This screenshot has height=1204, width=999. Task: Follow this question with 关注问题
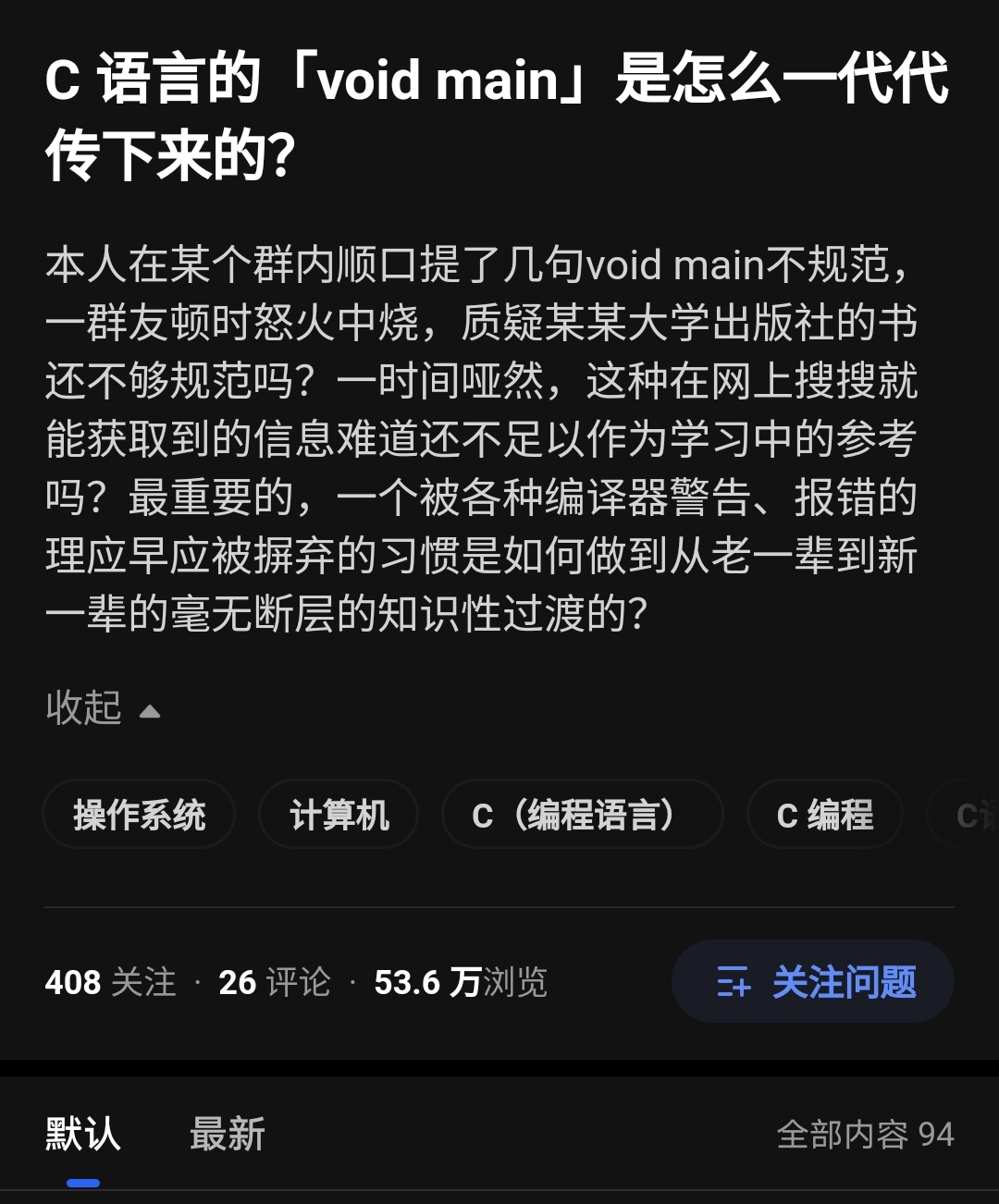[813, 981]
